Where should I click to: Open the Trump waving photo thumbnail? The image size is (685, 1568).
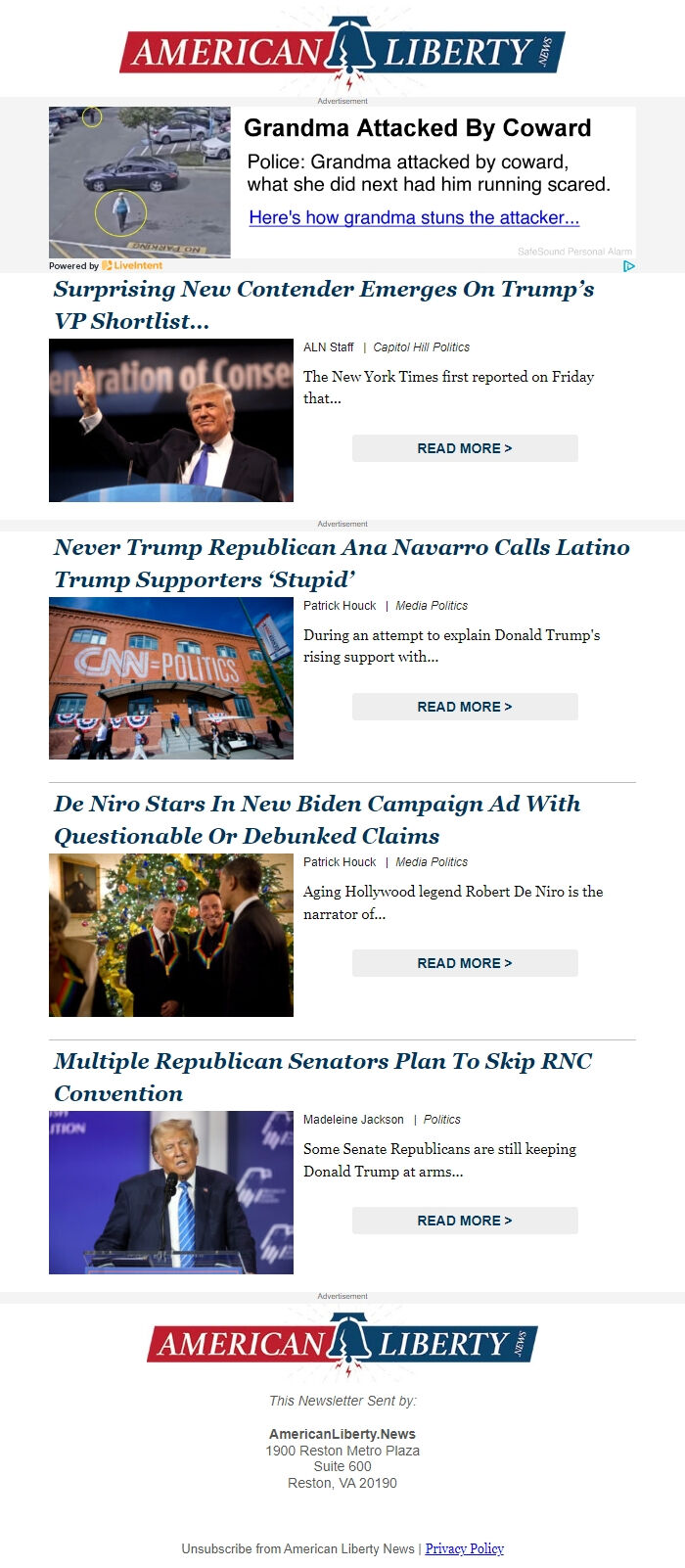[x=171, y=420]
